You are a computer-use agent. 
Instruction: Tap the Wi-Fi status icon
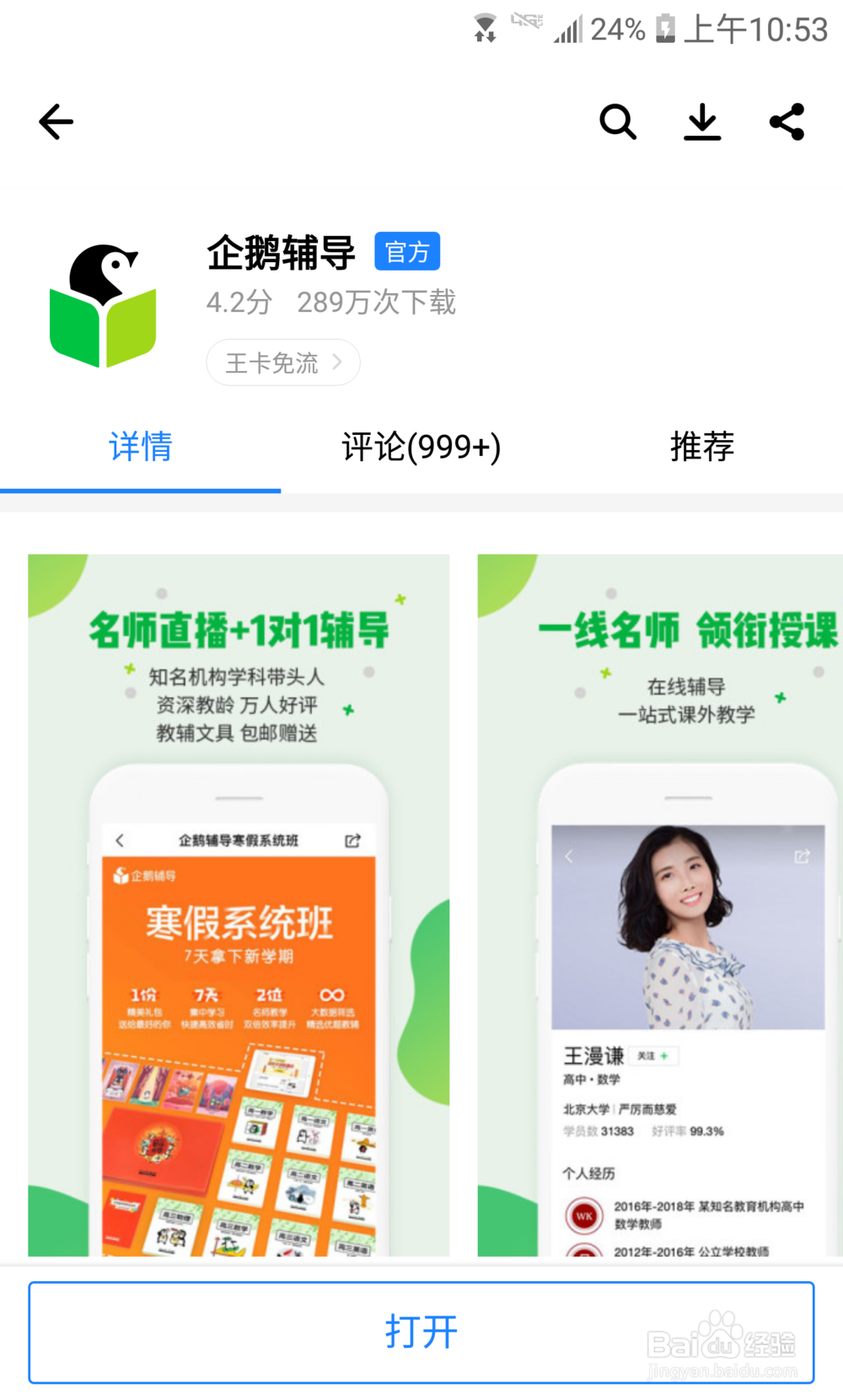tap(485, 29)
